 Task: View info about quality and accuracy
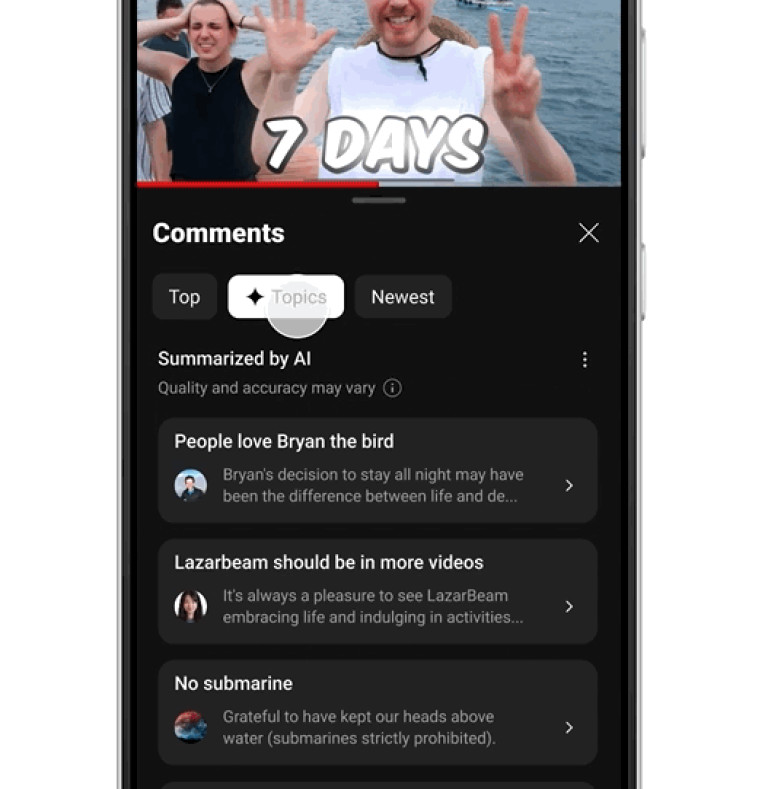393,388
